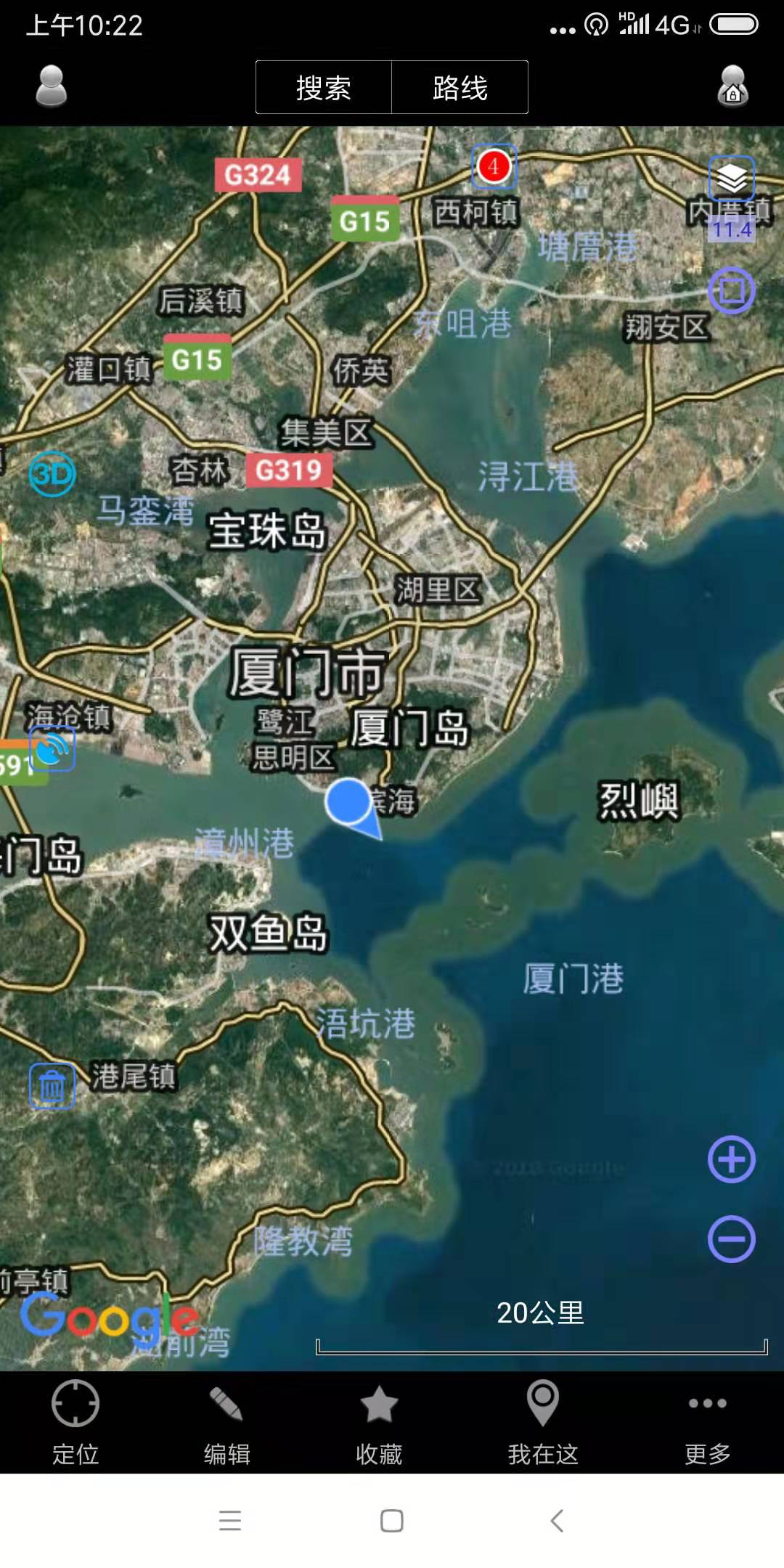784x1568 pixels.
Task: Open the satellite signal tracking icon
Action: point(52,749)
